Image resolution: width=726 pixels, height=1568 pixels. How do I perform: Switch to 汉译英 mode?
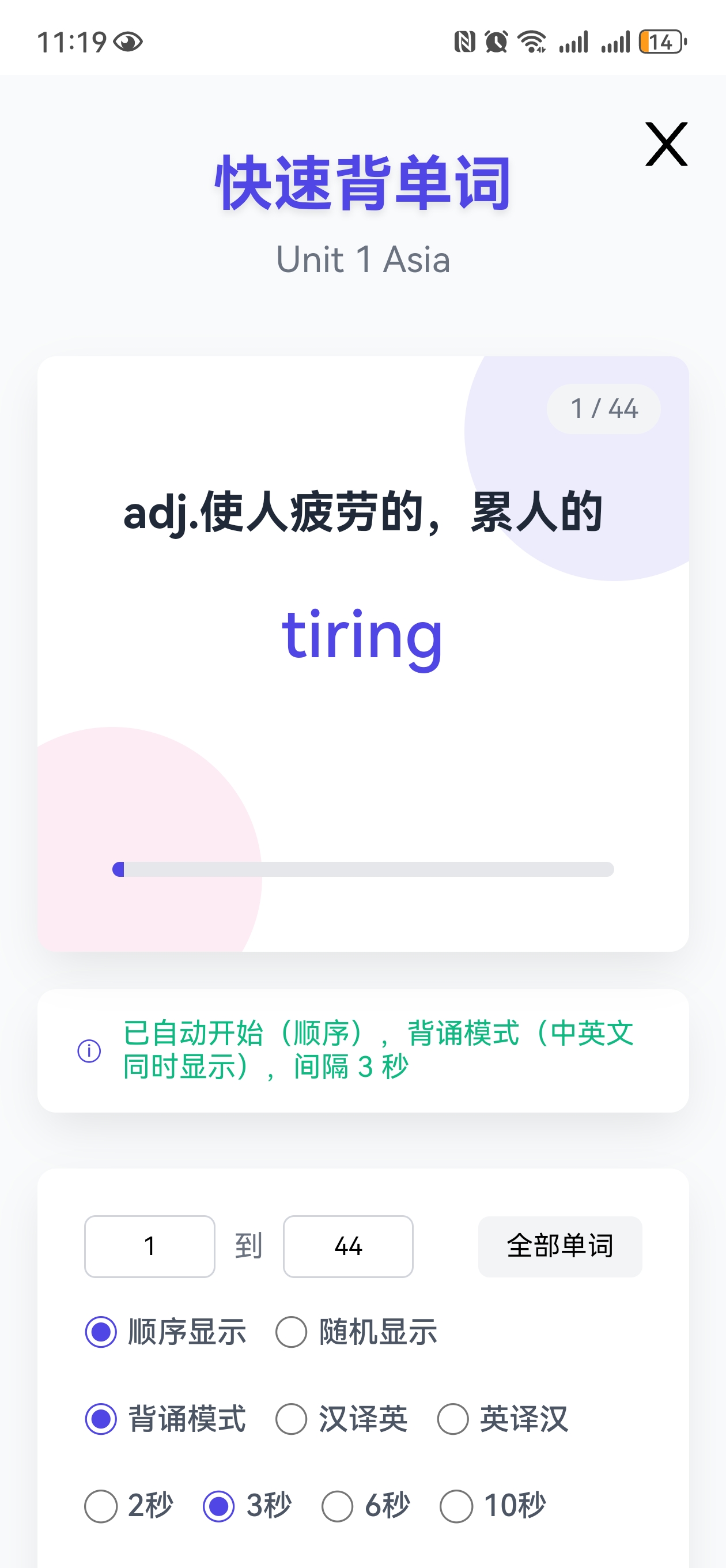292,1419
